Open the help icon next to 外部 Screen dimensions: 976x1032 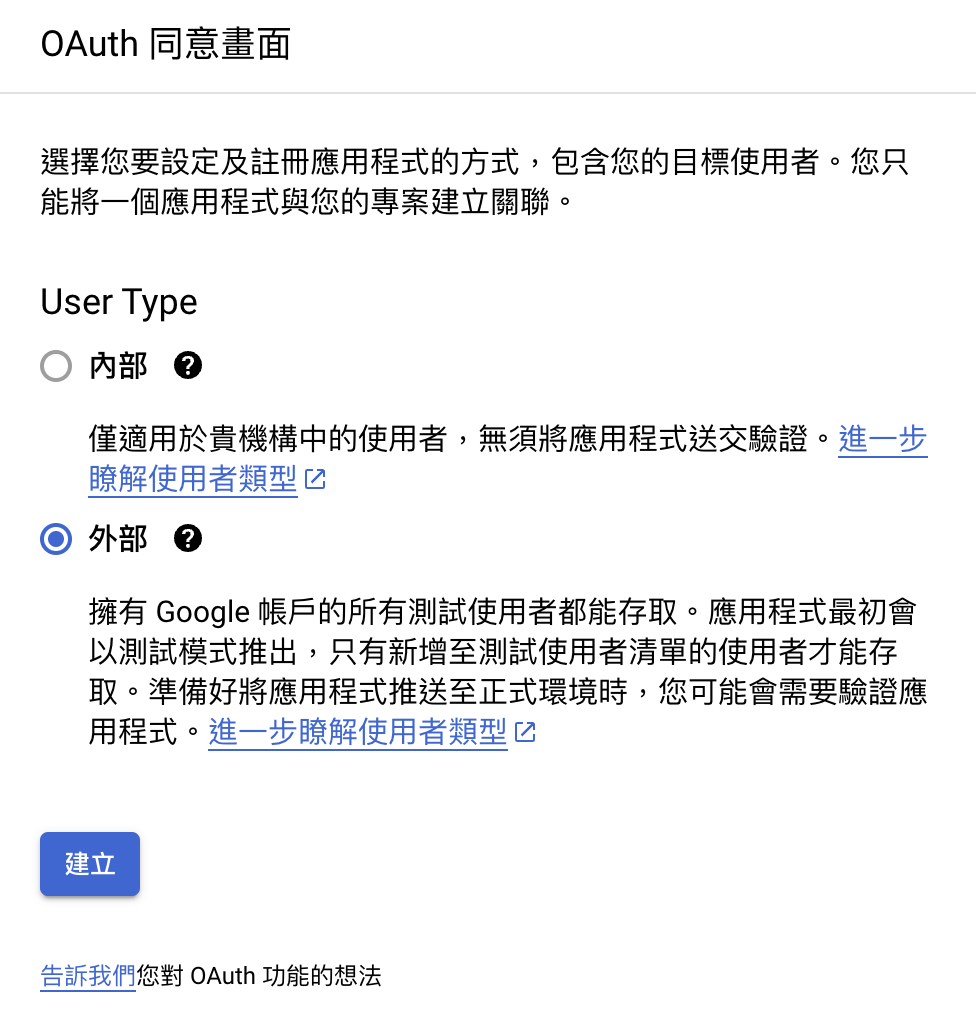(x=188, y=540)
